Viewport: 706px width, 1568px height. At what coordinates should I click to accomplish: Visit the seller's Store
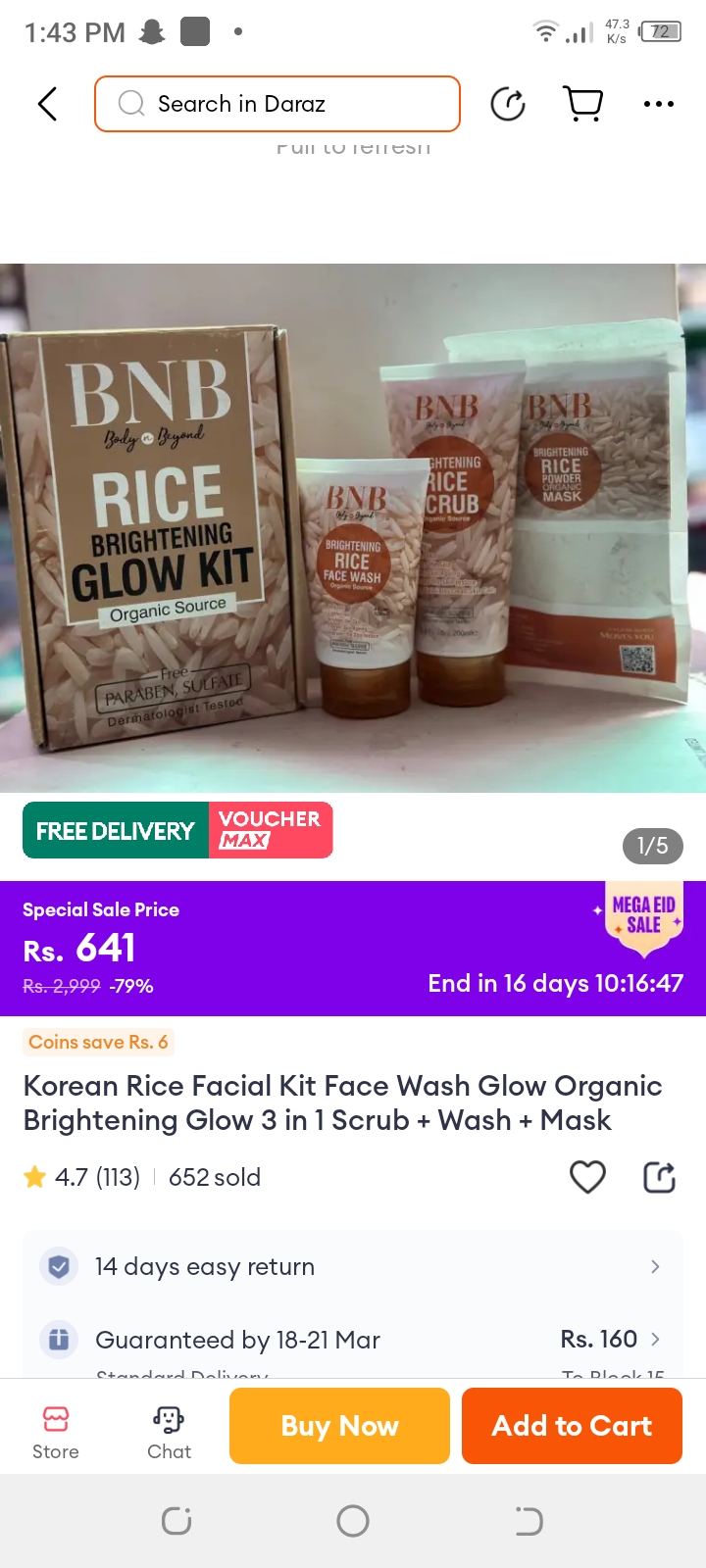click(x=56, y=1432)
